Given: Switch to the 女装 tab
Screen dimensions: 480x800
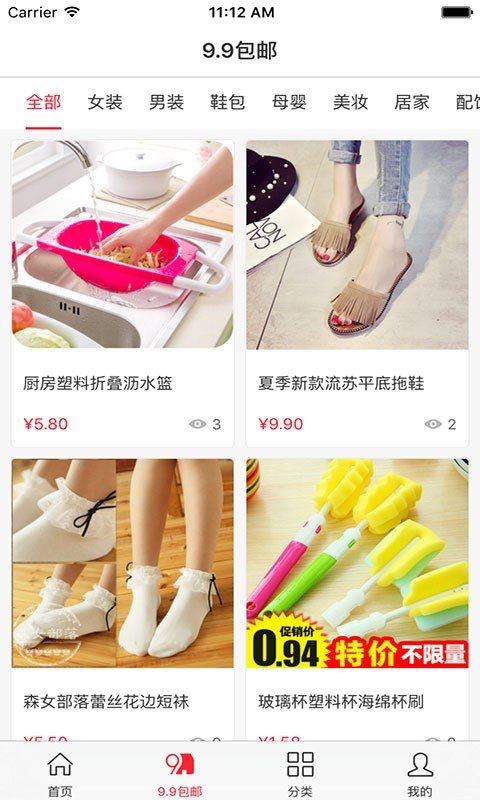Looking at the screenshot, I should 105,103.
